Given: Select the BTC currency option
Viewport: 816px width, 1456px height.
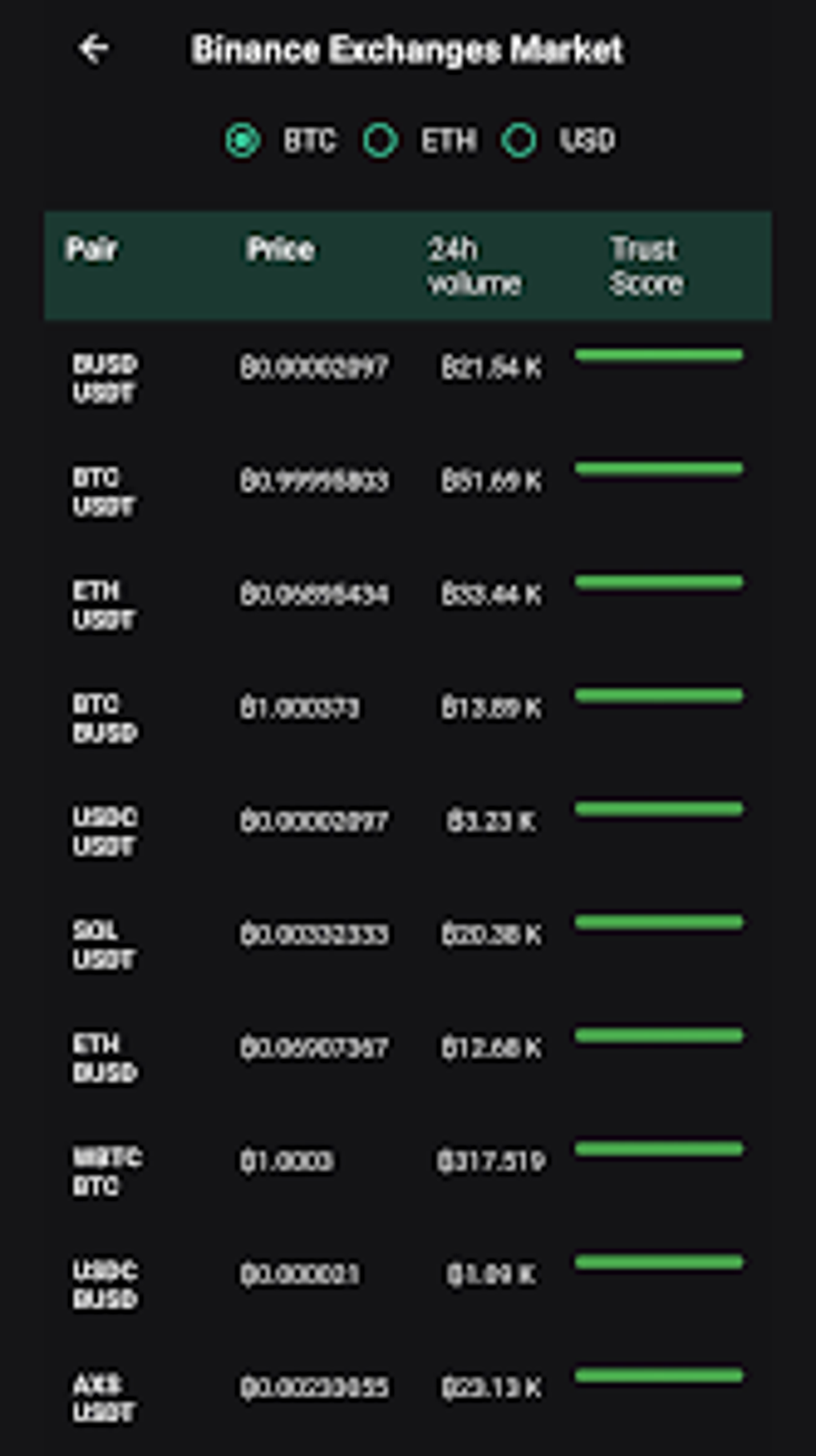Looking at the screenshot, I should 242,141.
